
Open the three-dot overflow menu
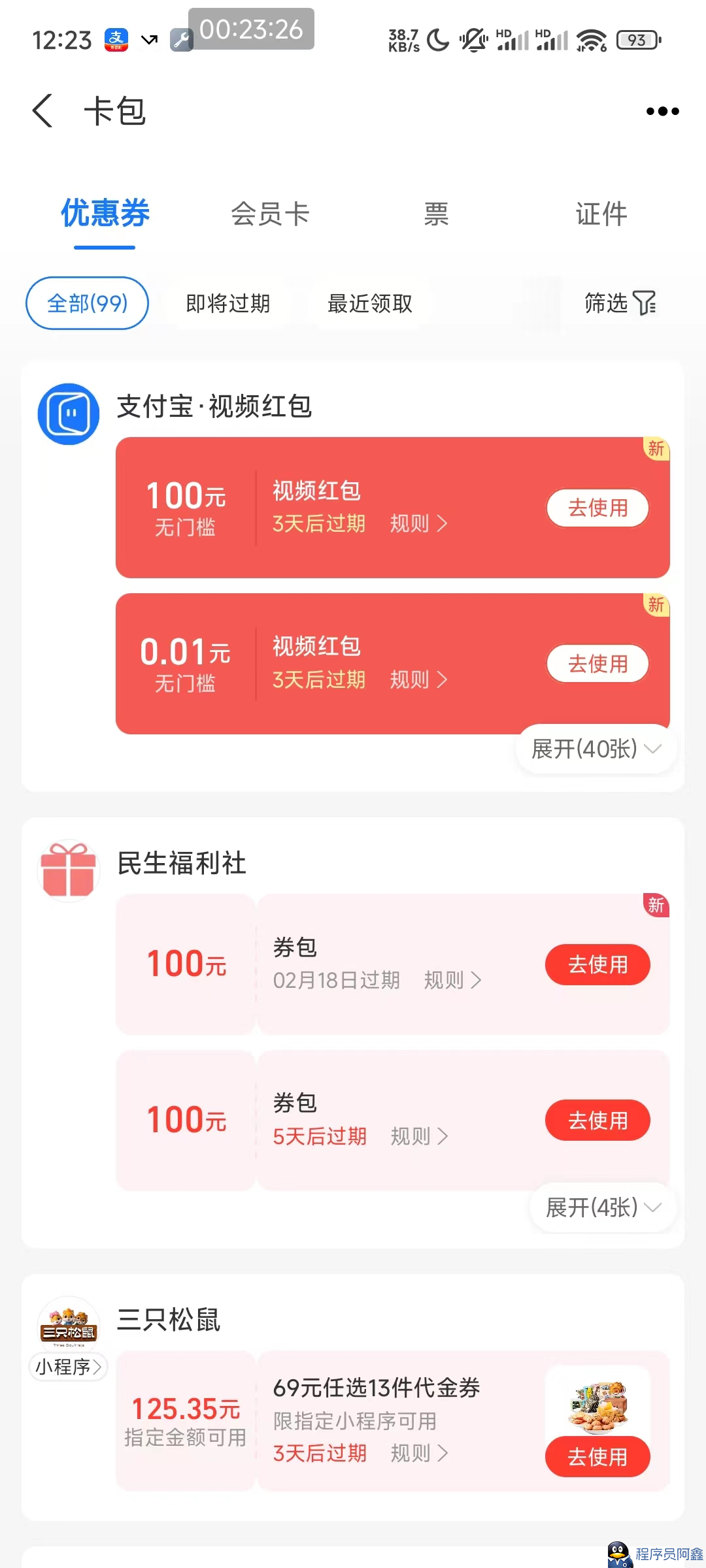[x=662, y=111]
